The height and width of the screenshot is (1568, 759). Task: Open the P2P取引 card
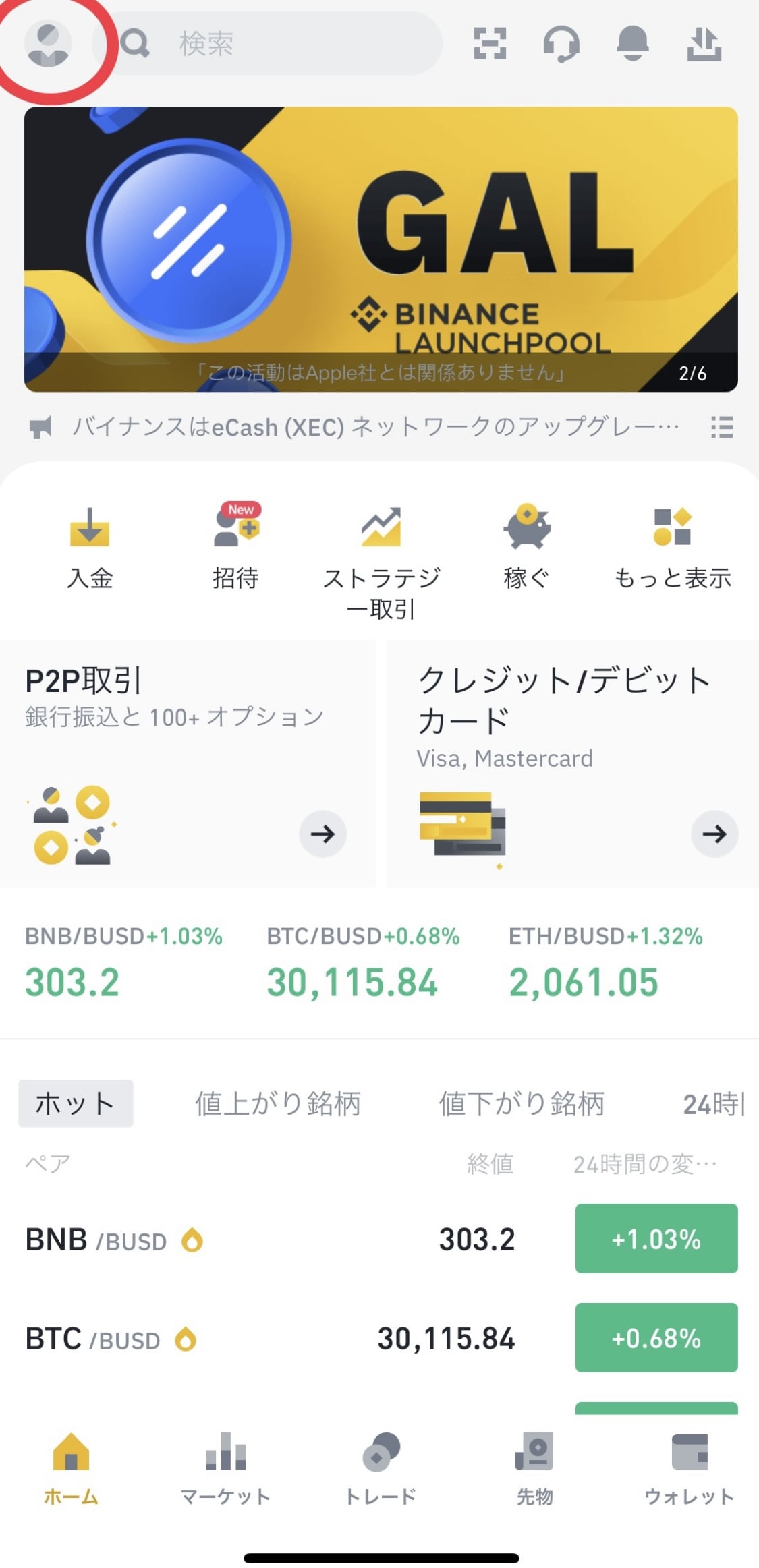[x=188, y=763]
